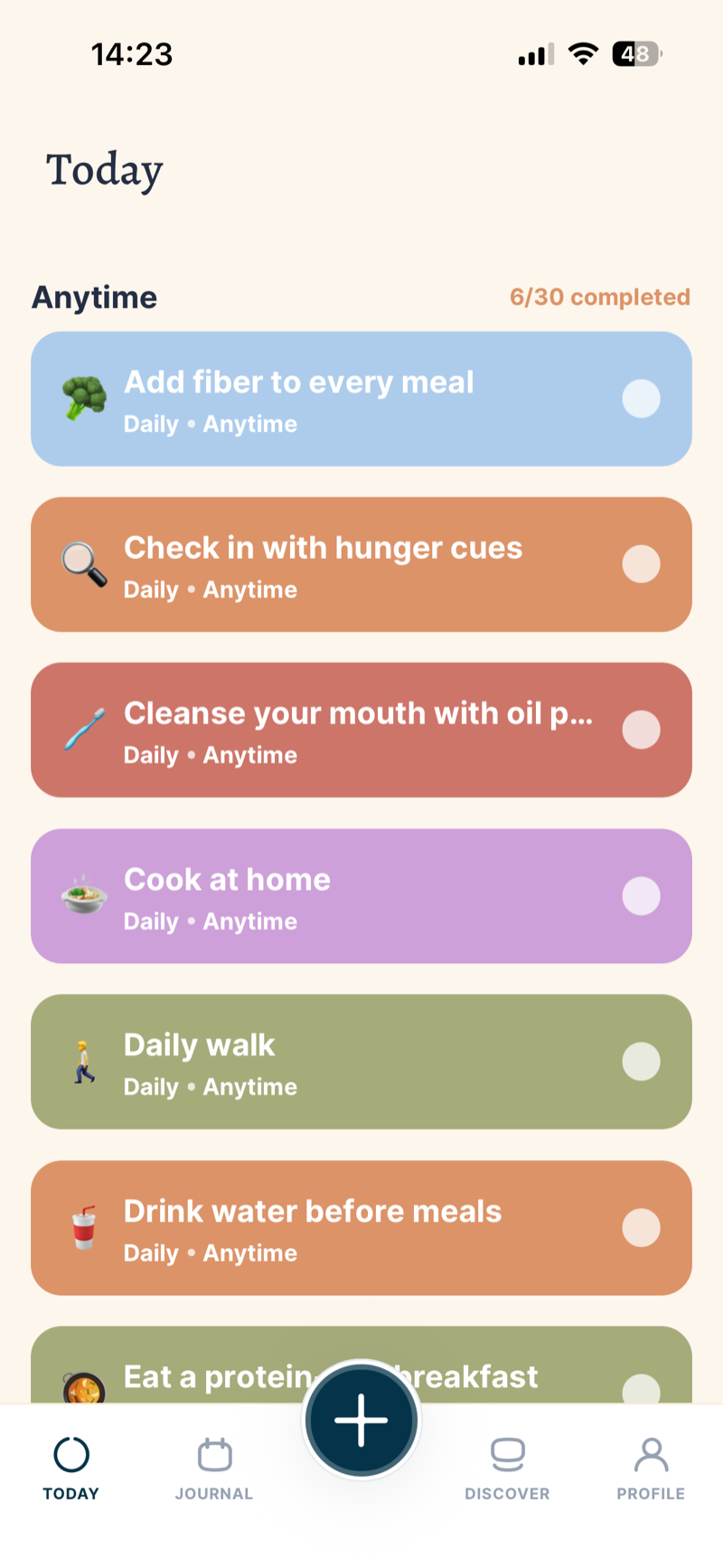This screenshot has width=723, height=1568.
Task: Mark Daily walk as done
Action: pos(641,1062)
